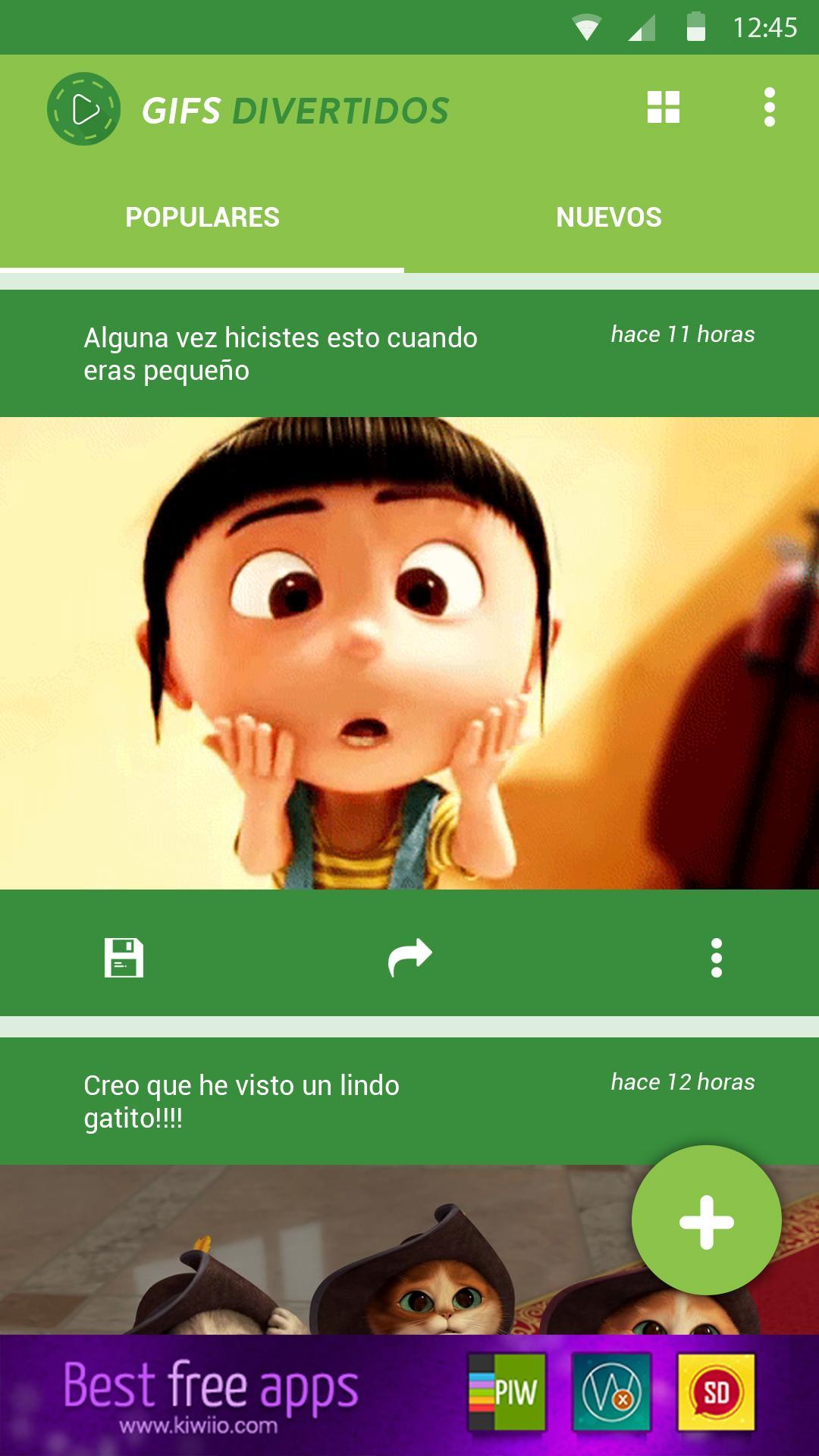The width and height of the screenshot is (819, 1456).
Task: Switch to grid view layout
Action: 663,107
